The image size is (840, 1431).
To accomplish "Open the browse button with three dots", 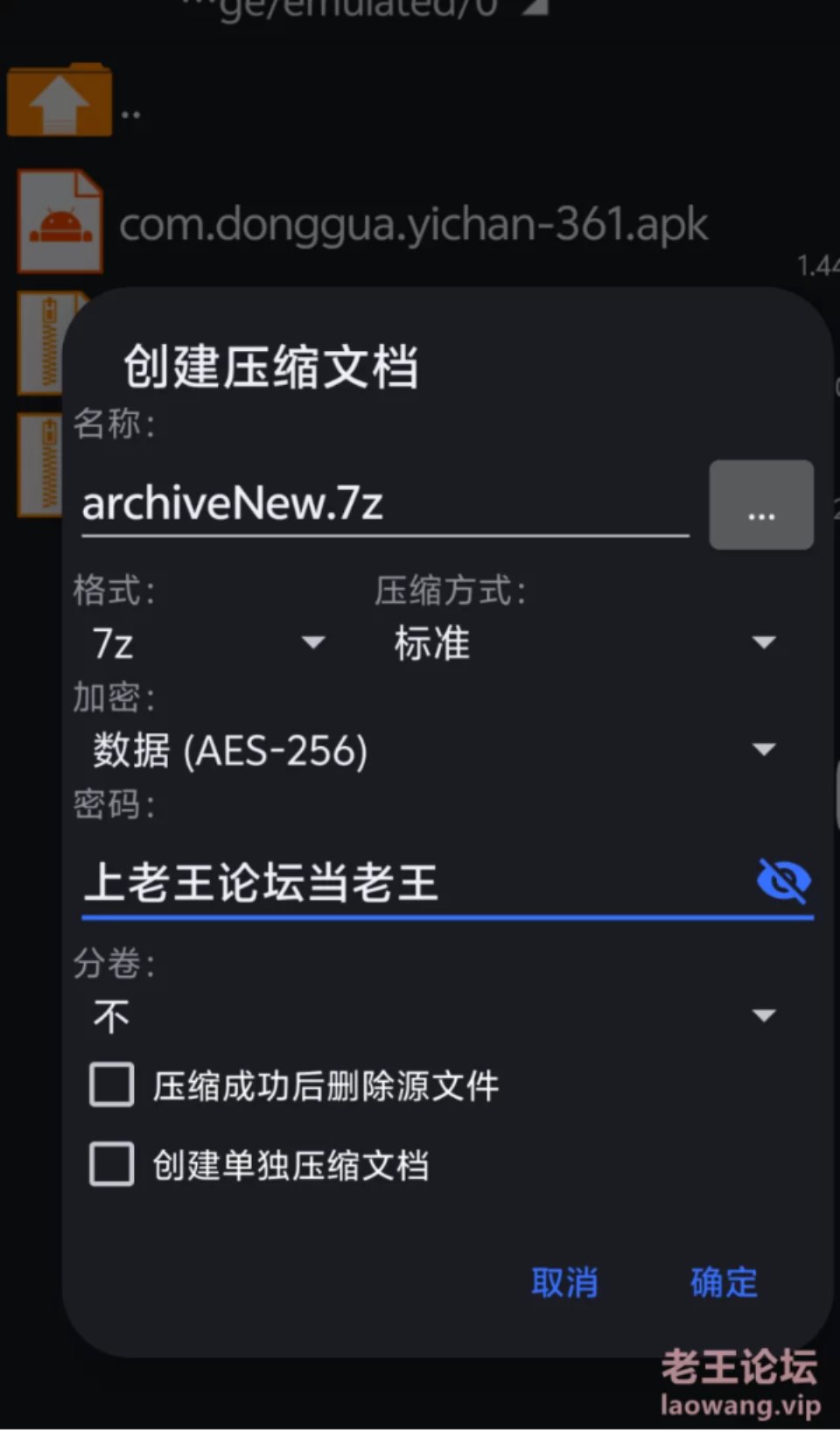I will 761,505.
